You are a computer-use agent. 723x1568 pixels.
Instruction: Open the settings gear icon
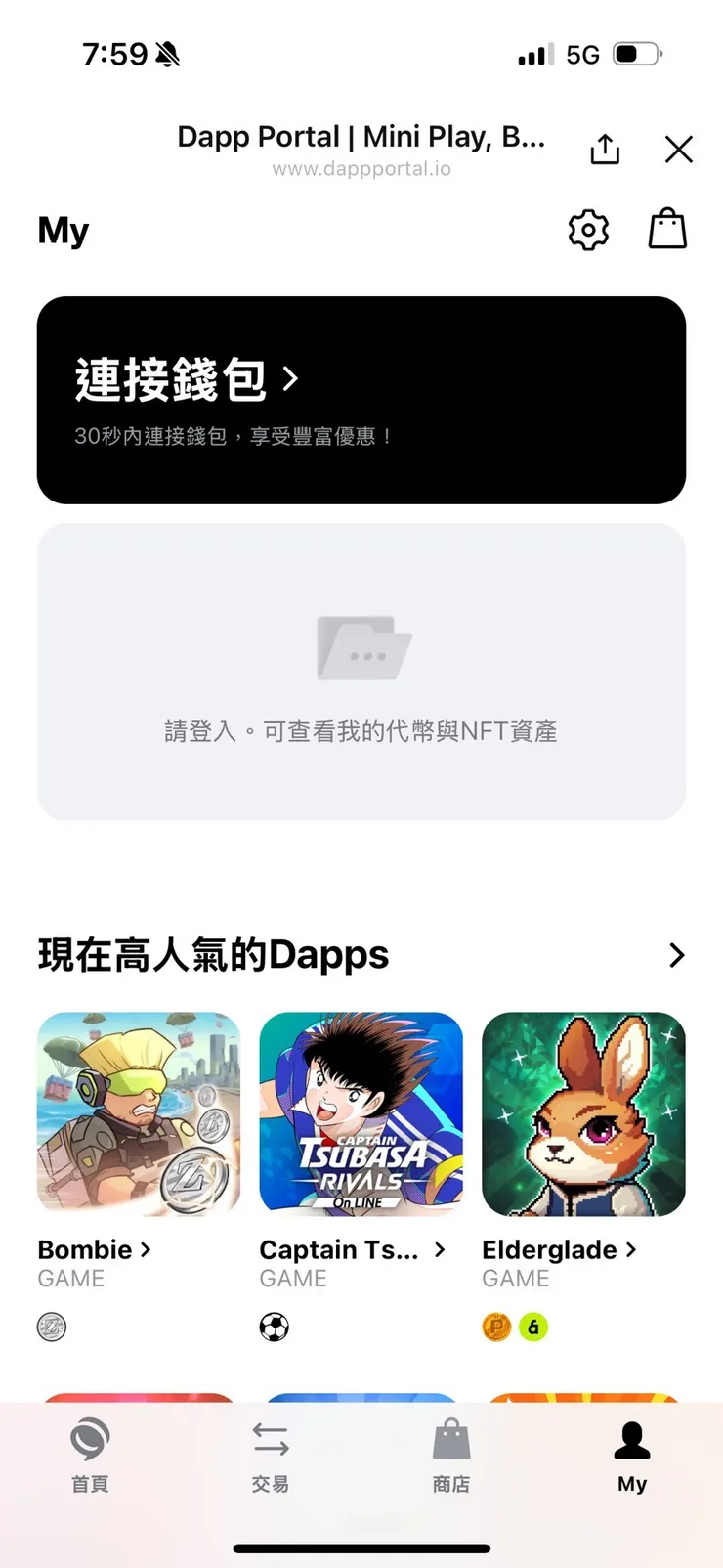pyautogui.click(x=587, y=231)
